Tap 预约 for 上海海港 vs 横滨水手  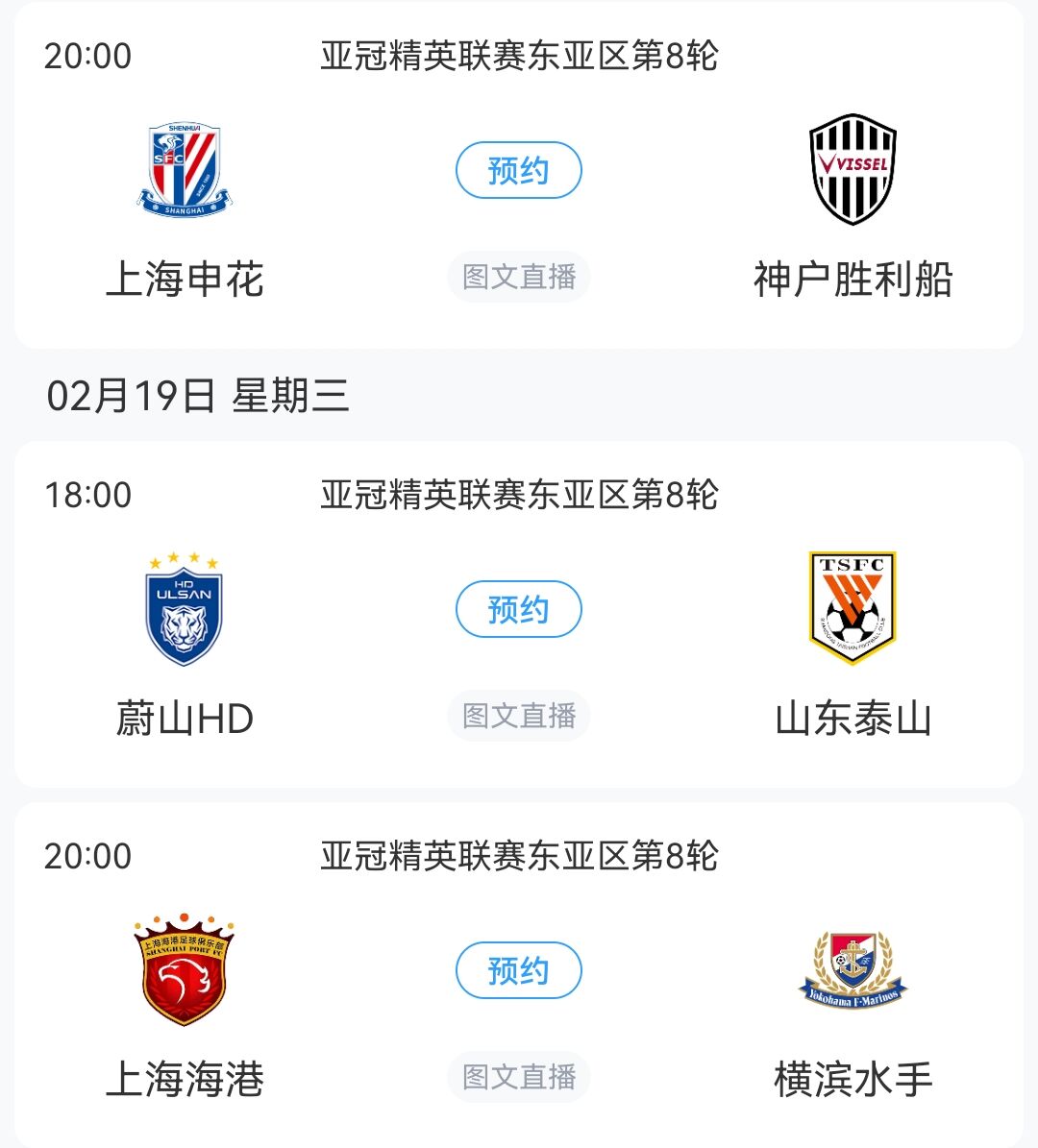tap(519, 970)
